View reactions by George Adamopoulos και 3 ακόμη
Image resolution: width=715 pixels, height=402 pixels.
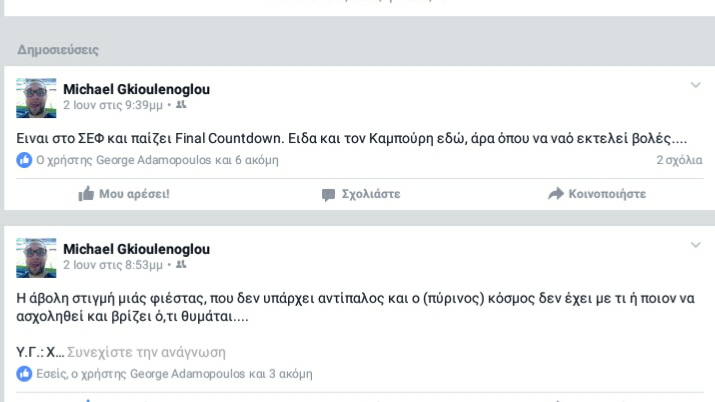point(174,374)
